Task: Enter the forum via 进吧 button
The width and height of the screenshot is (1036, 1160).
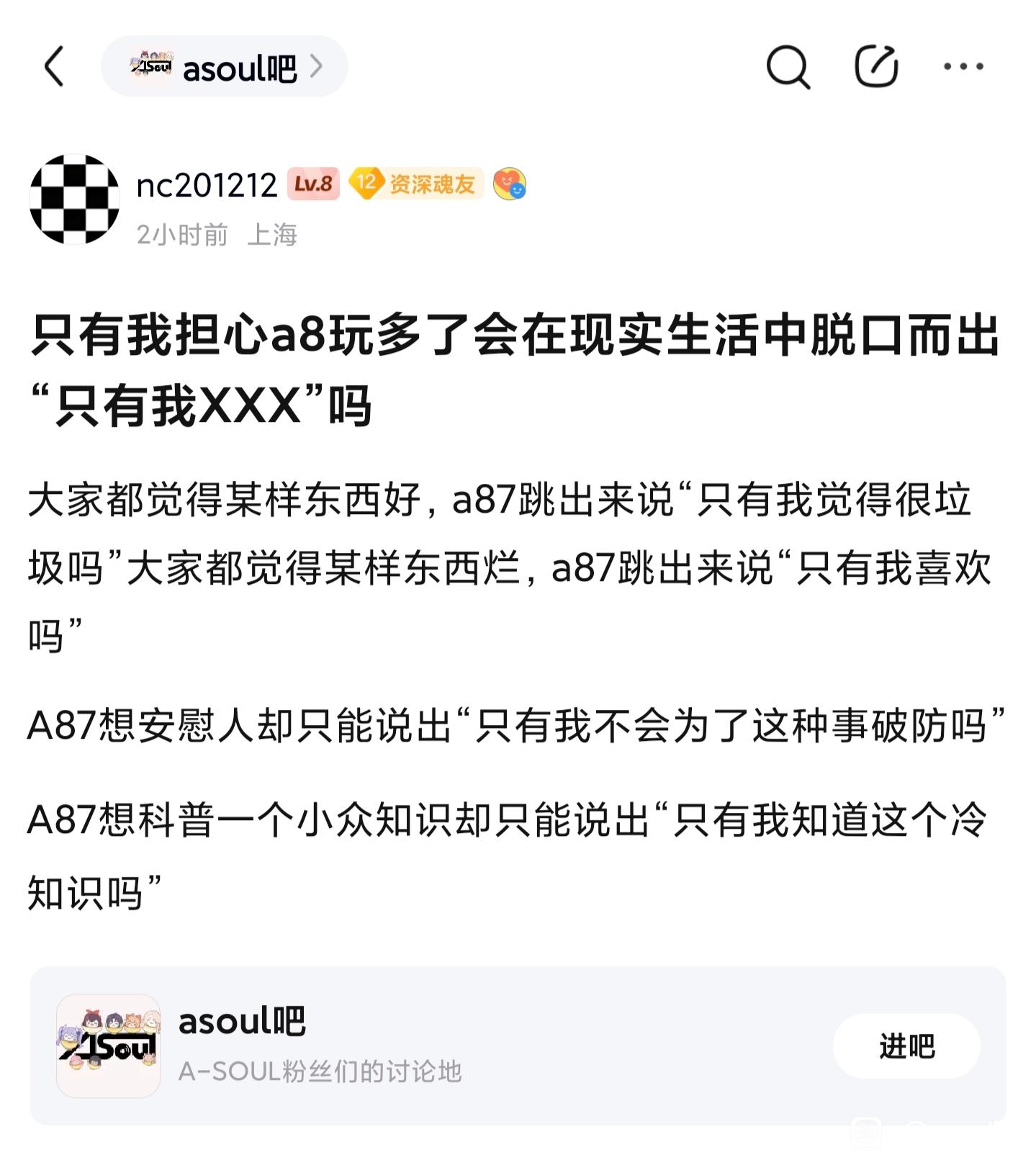Action: pos(906,1046)
